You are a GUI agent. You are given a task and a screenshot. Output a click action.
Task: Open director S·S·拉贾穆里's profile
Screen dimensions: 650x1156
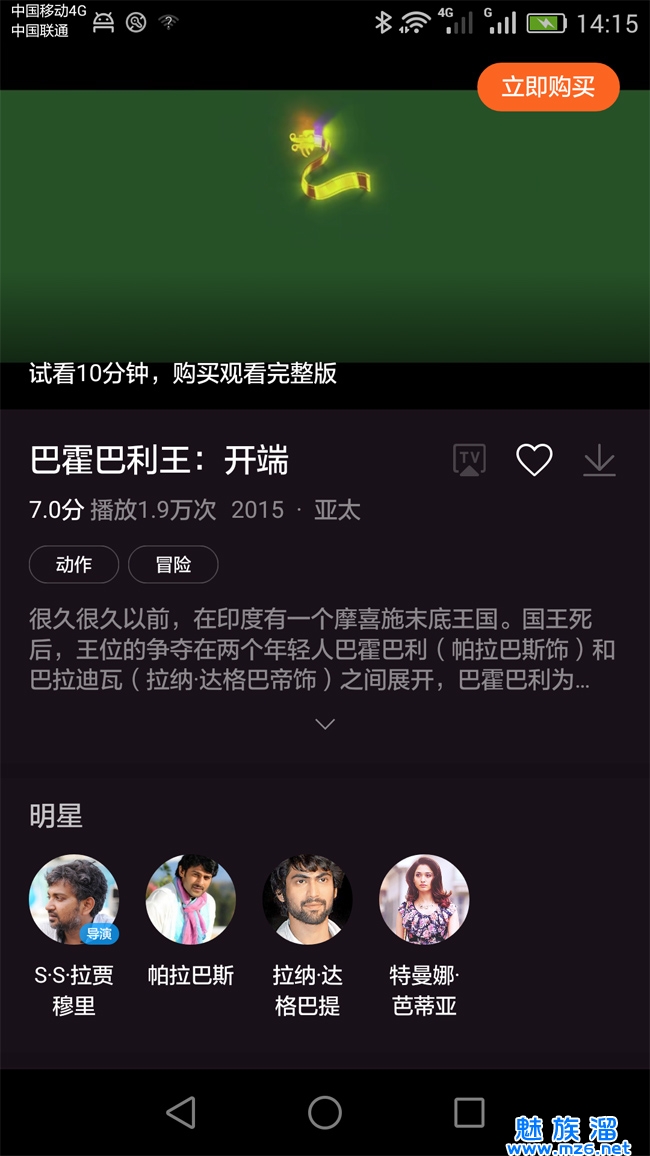[x=74, y=900]
